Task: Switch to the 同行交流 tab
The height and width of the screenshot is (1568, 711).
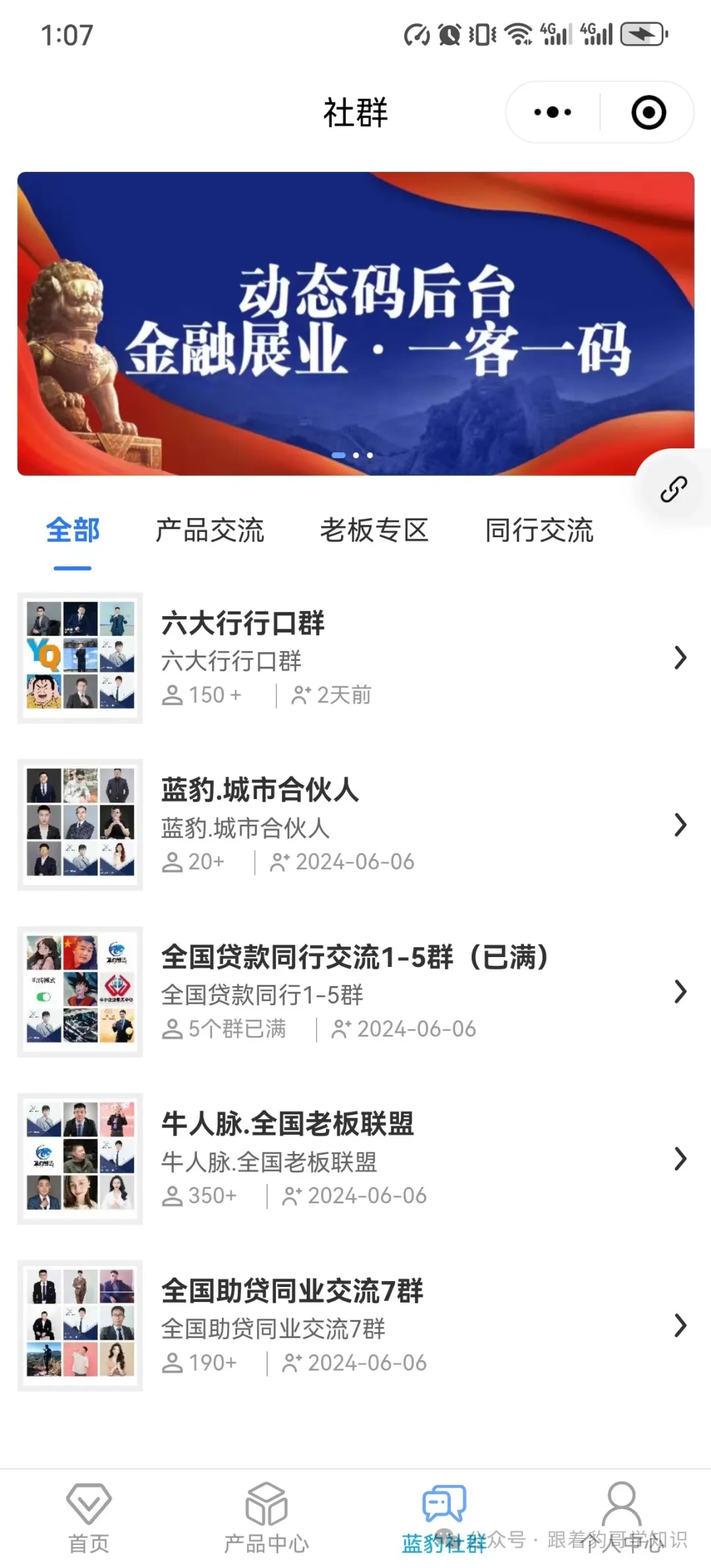Action: click(x=540, y=531)
